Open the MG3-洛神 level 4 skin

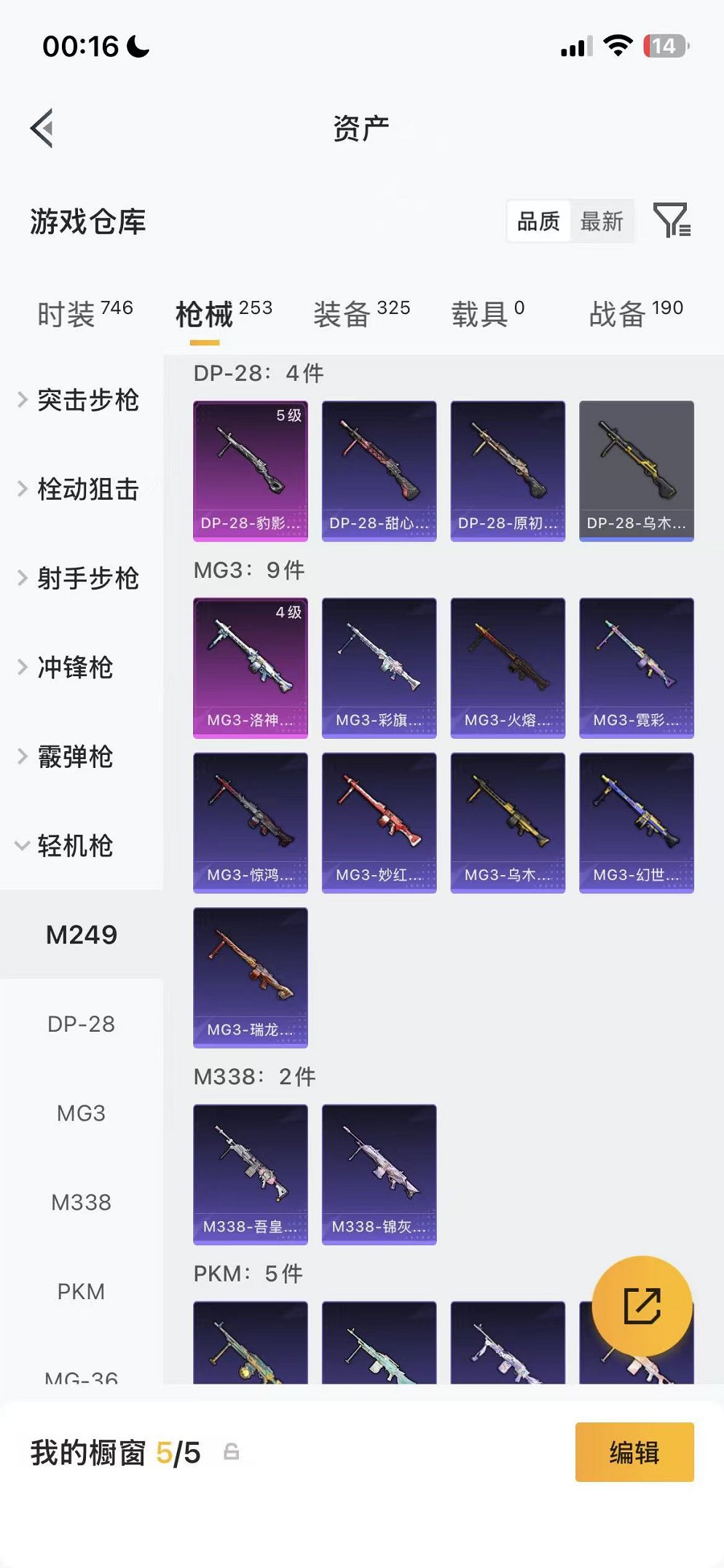(x=251, y=668)
